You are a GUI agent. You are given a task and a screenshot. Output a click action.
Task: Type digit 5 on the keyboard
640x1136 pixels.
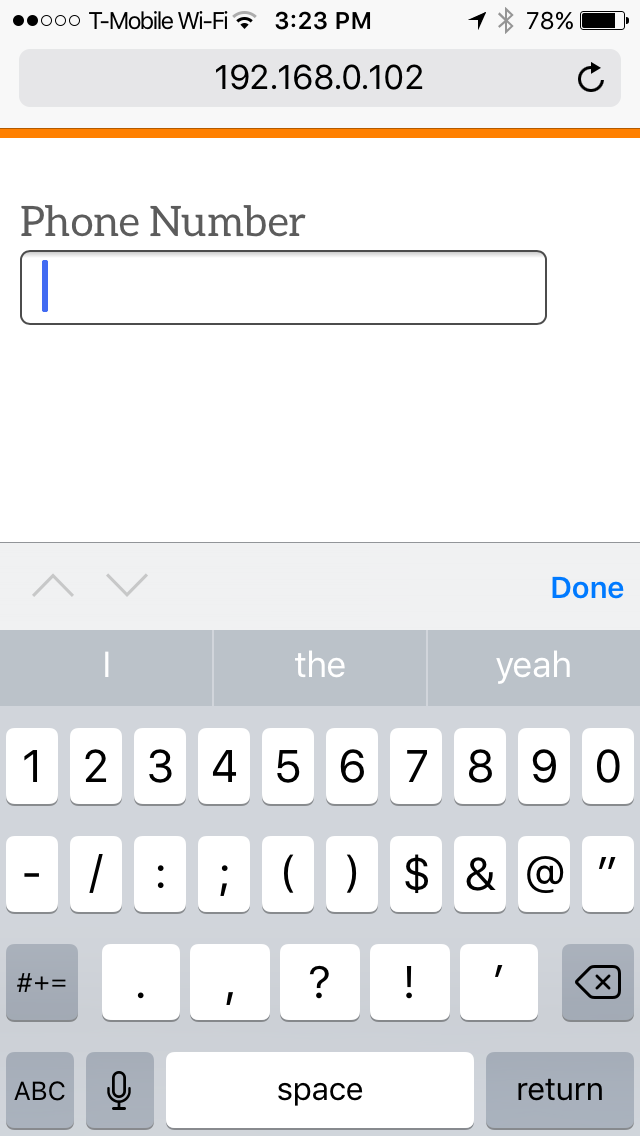[x=288, y=767]
